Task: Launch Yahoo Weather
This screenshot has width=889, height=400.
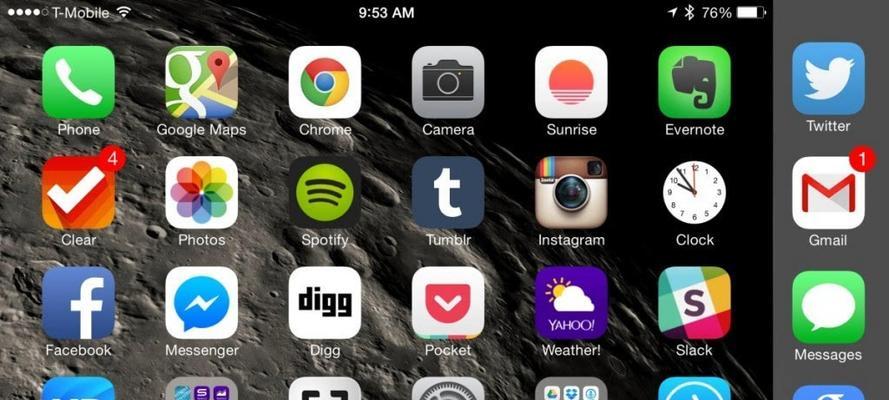Action: (571, 303)
